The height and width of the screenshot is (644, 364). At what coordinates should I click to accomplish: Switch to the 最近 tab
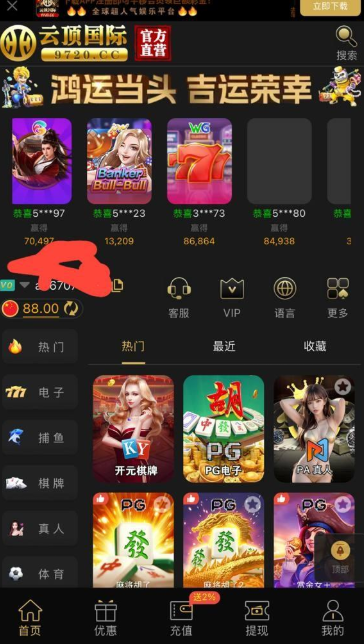(x=224, y=346)
